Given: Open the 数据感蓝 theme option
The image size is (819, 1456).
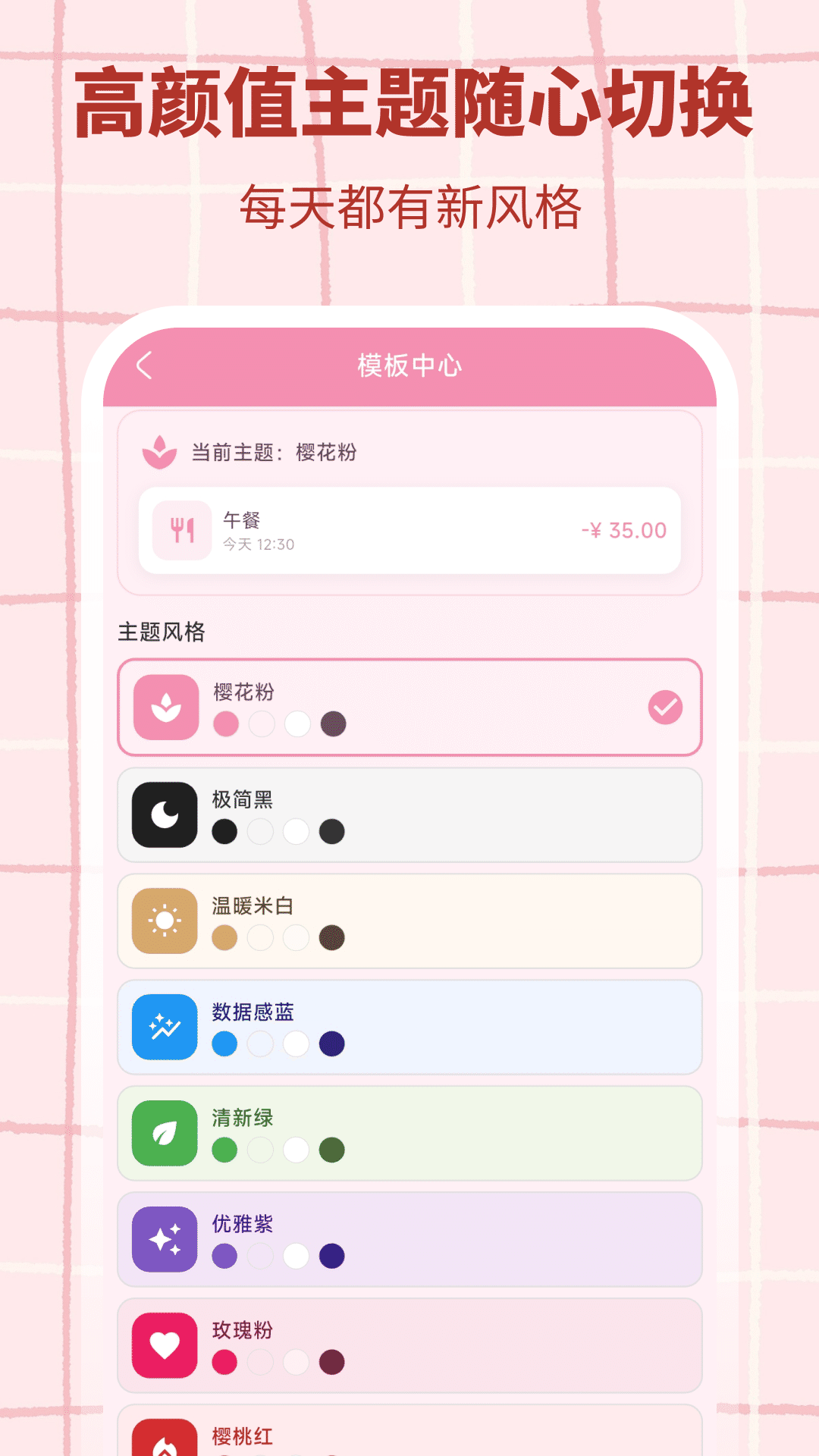Looking at the screenshot, I should click(x=409, y=1026).
